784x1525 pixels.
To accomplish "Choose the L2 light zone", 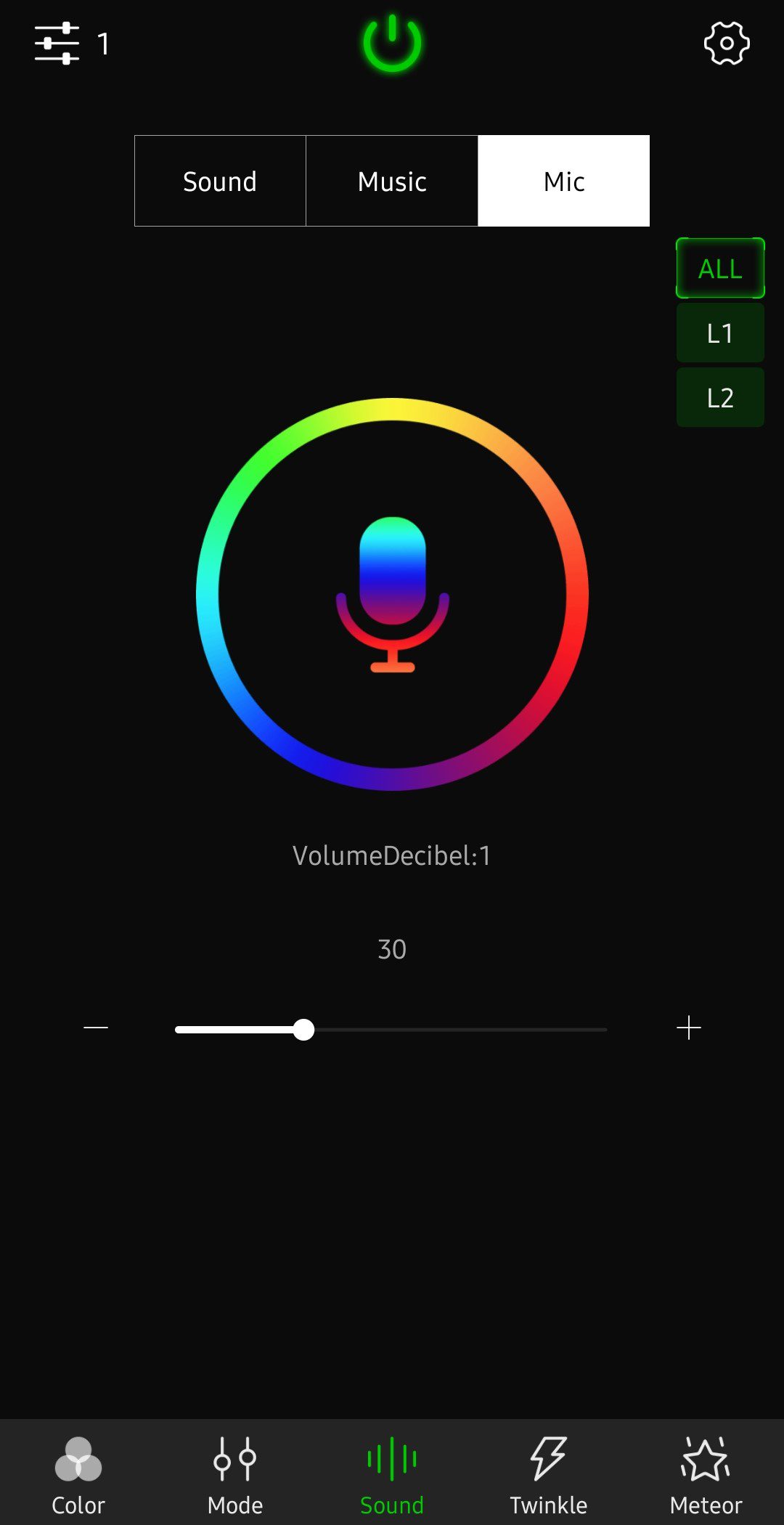I will coord(720,397).
